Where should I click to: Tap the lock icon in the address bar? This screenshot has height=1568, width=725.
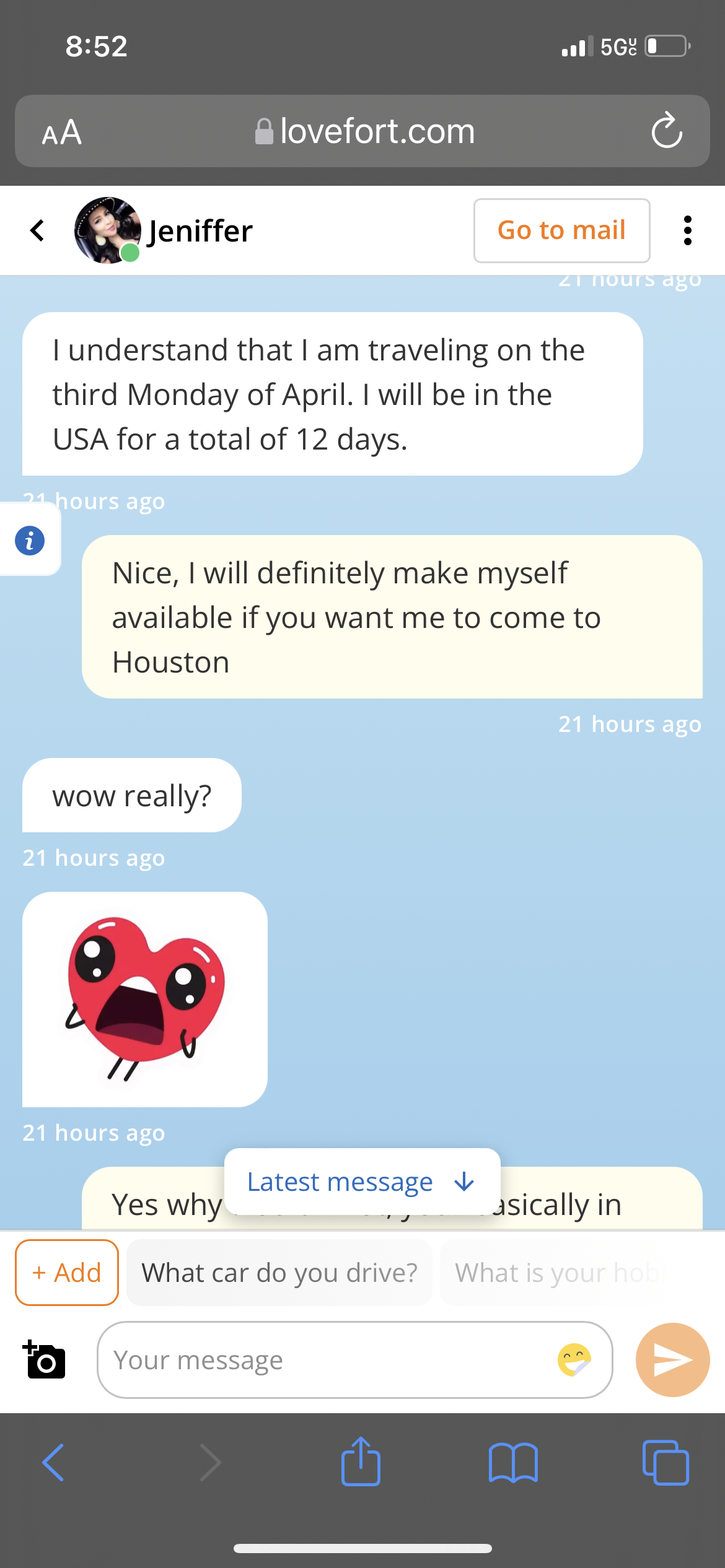click(265, 131)
